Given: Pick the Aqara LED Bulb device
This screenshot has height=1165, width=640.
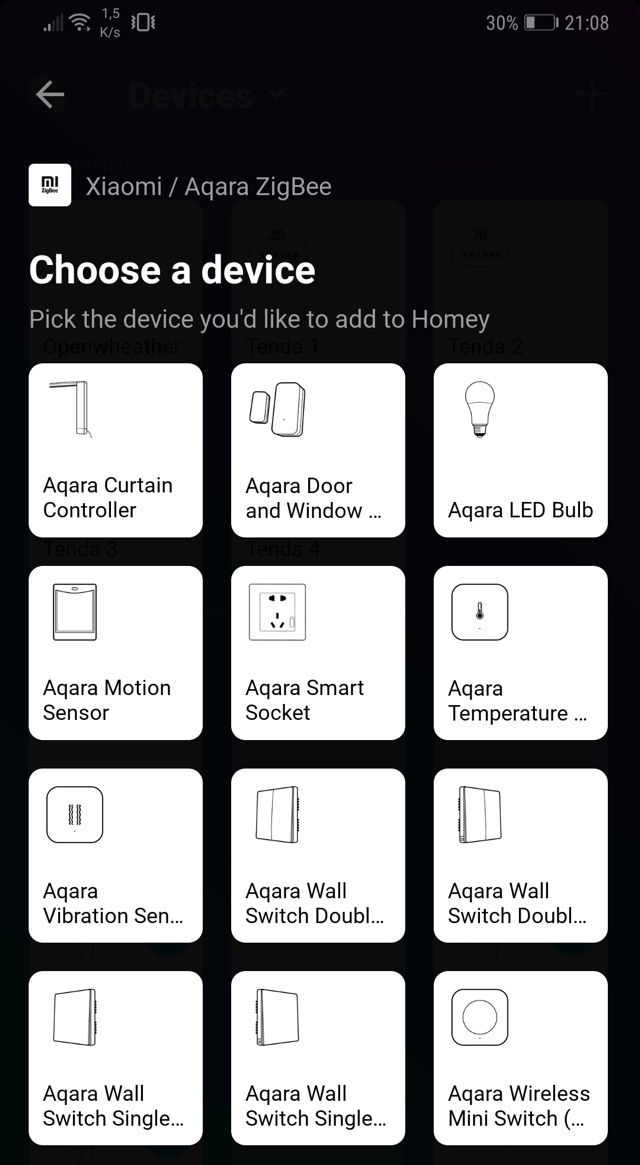Looking at the screenshot, I should pyautogui.click(x=520, y=450).
